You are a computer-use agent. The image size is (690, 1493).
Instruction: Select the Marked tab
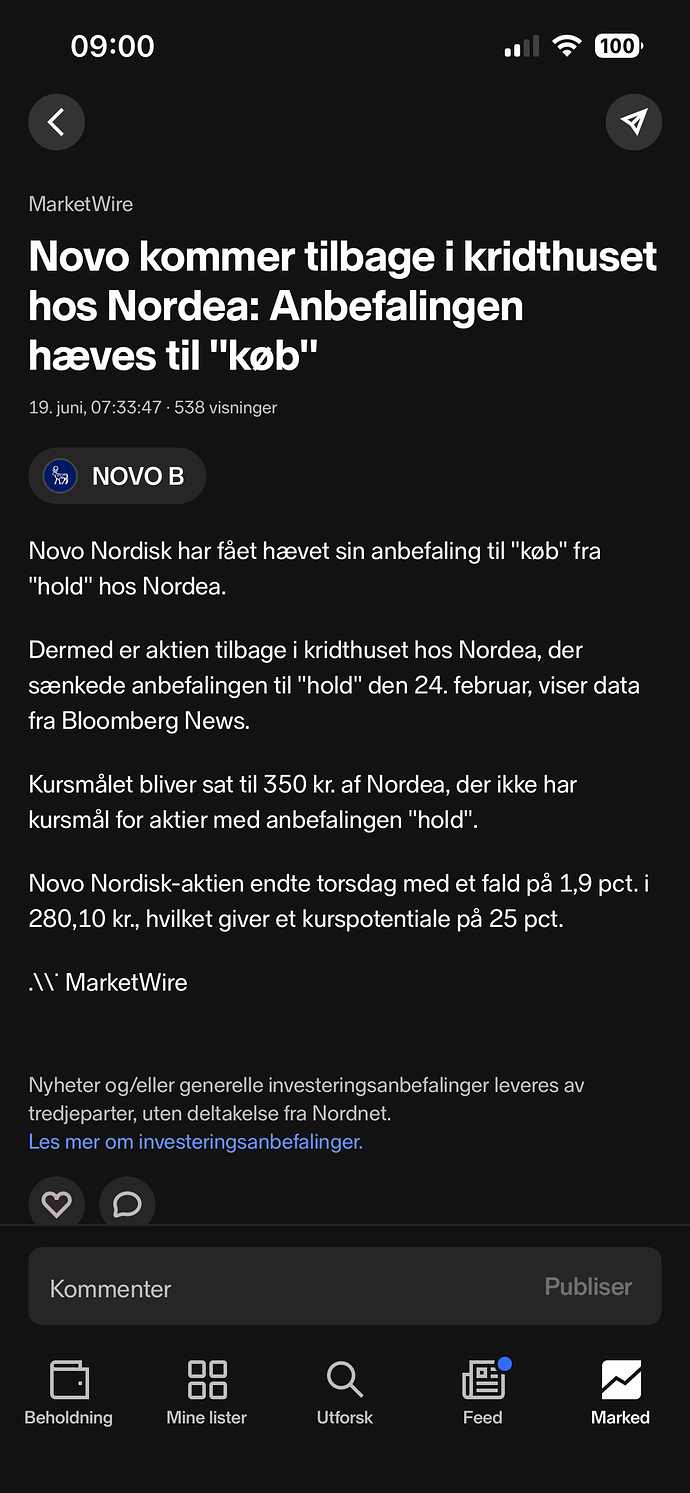tap(621, 1393)
